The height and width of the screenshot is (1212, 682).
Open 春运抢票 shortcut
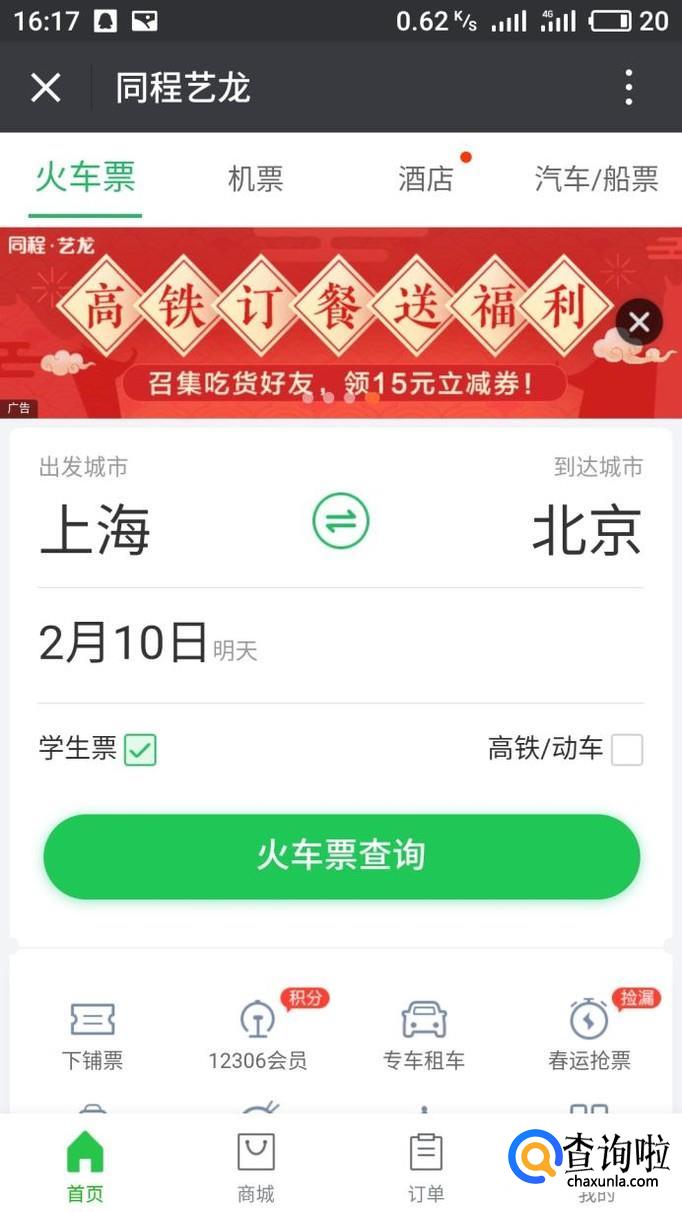click(x=589, y=1035)
